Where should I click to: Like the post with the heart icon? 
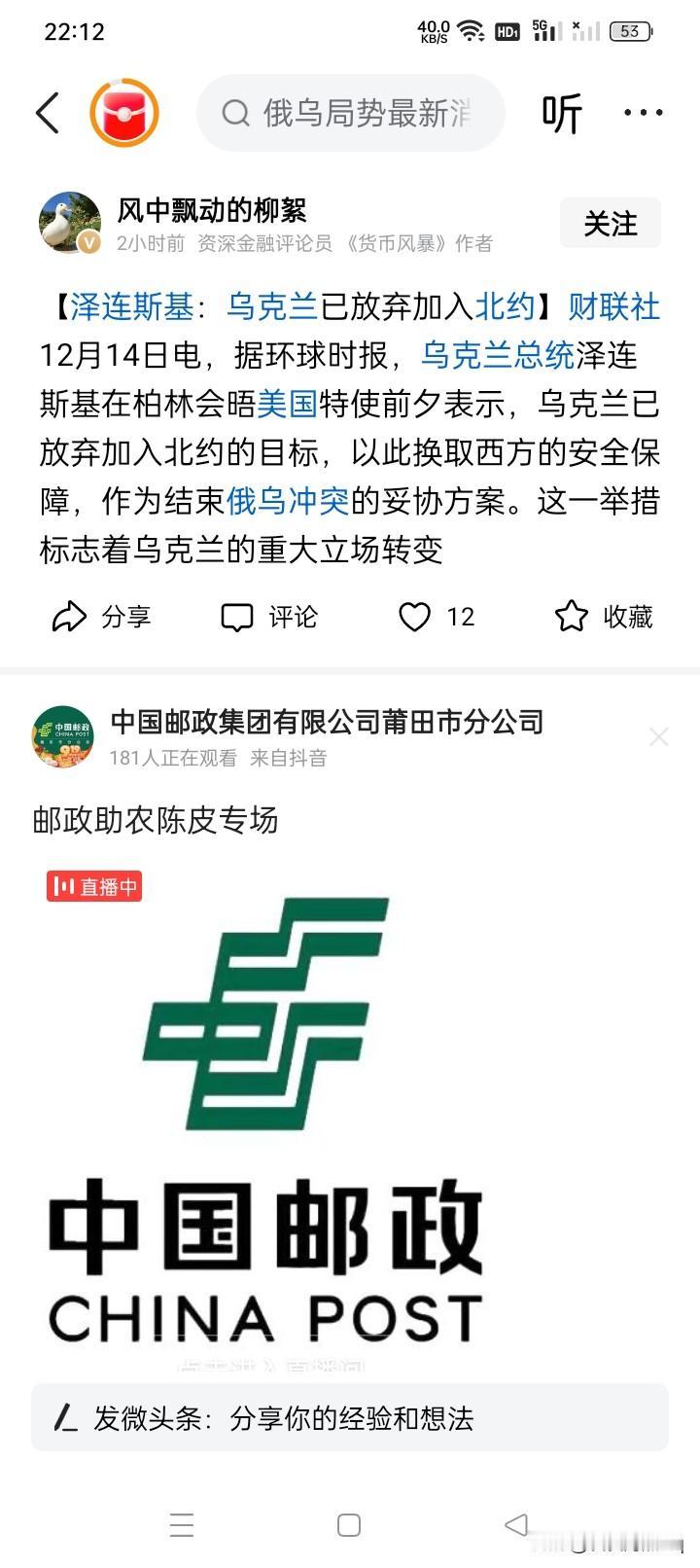(x=417, y=616)
